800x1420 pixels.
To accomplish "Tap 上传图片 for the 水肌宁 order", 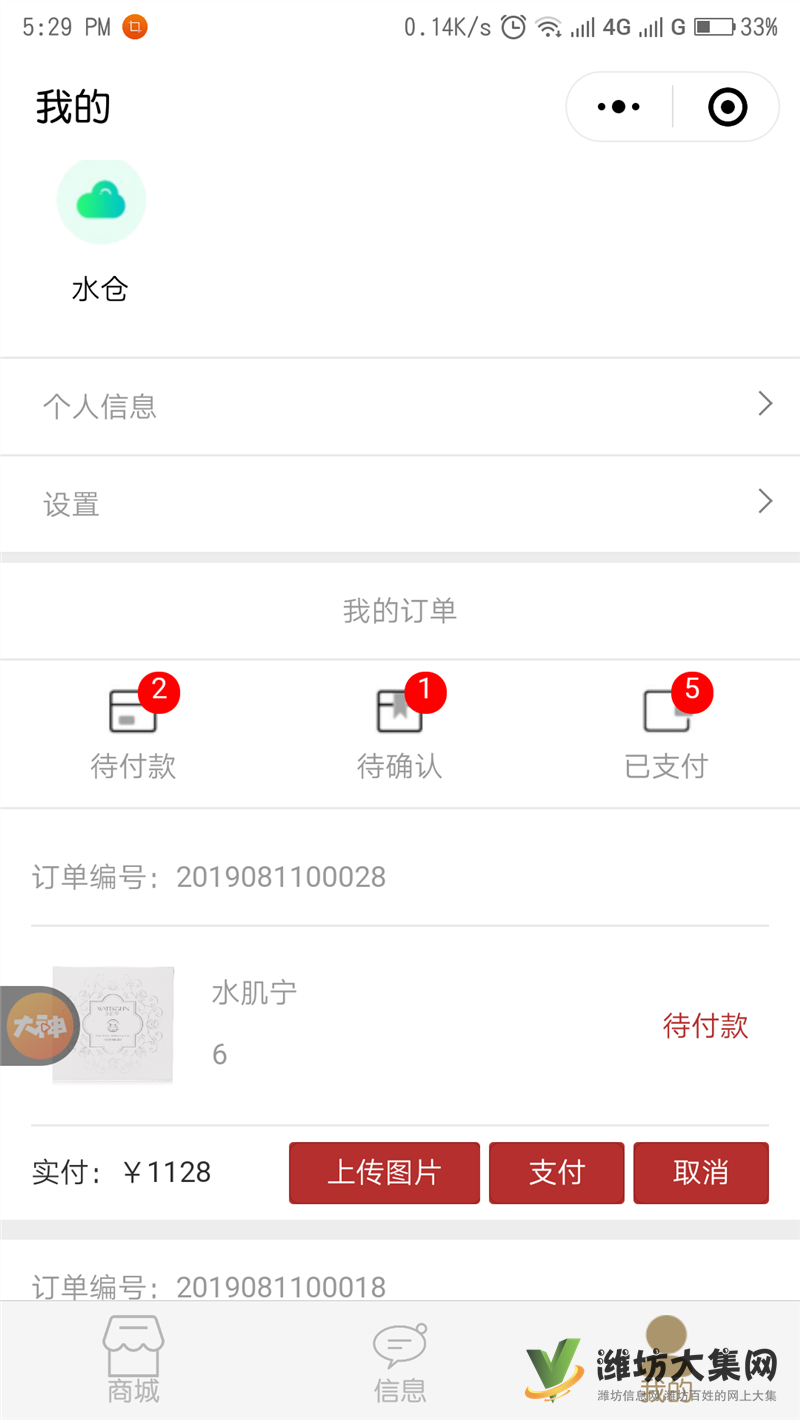I will [x=384, y=1173].
